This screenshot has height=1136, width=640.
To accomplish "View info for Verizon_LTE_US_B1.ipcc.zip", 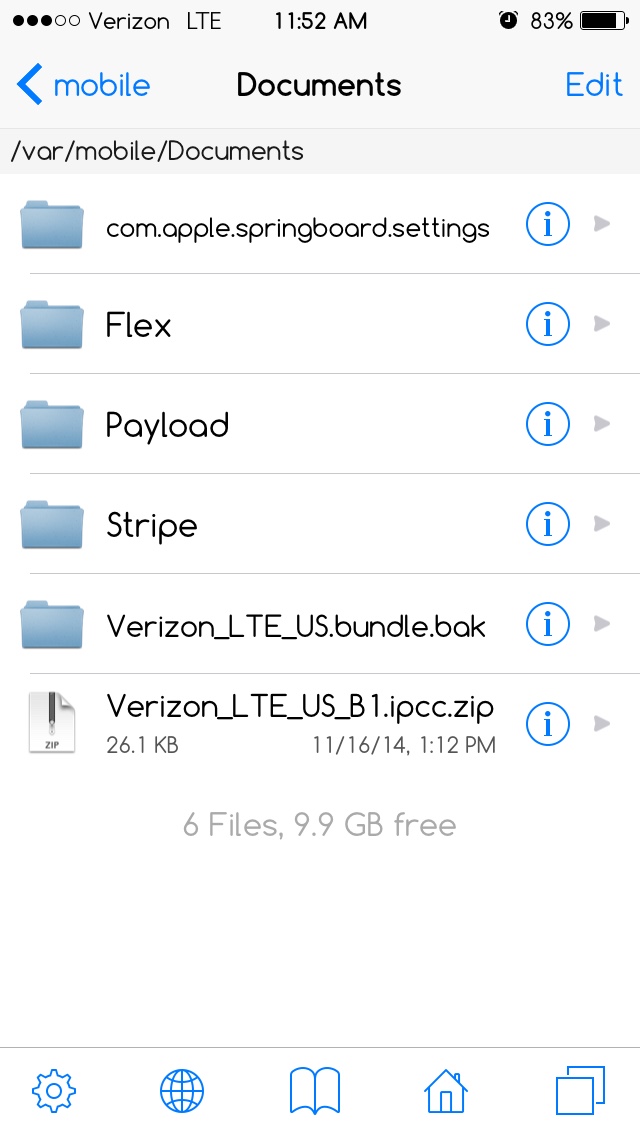I will 547,724.
